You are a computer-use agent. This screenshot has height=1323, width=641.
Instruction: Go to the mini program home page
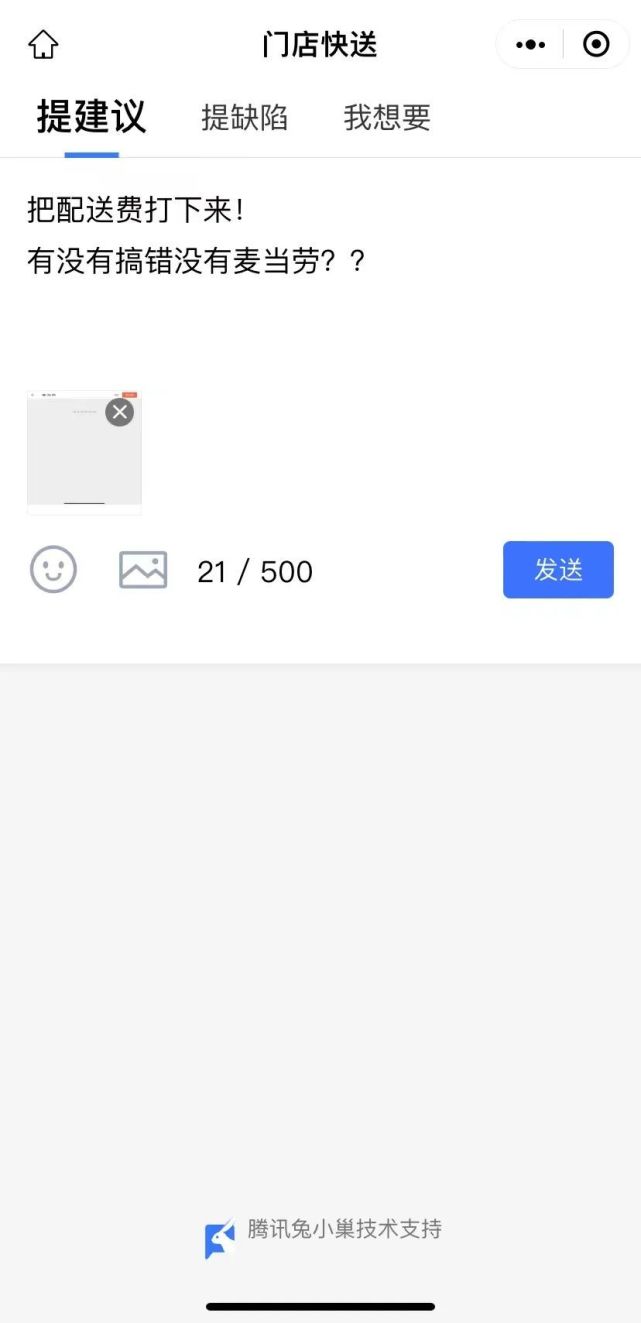coord(43,45)
